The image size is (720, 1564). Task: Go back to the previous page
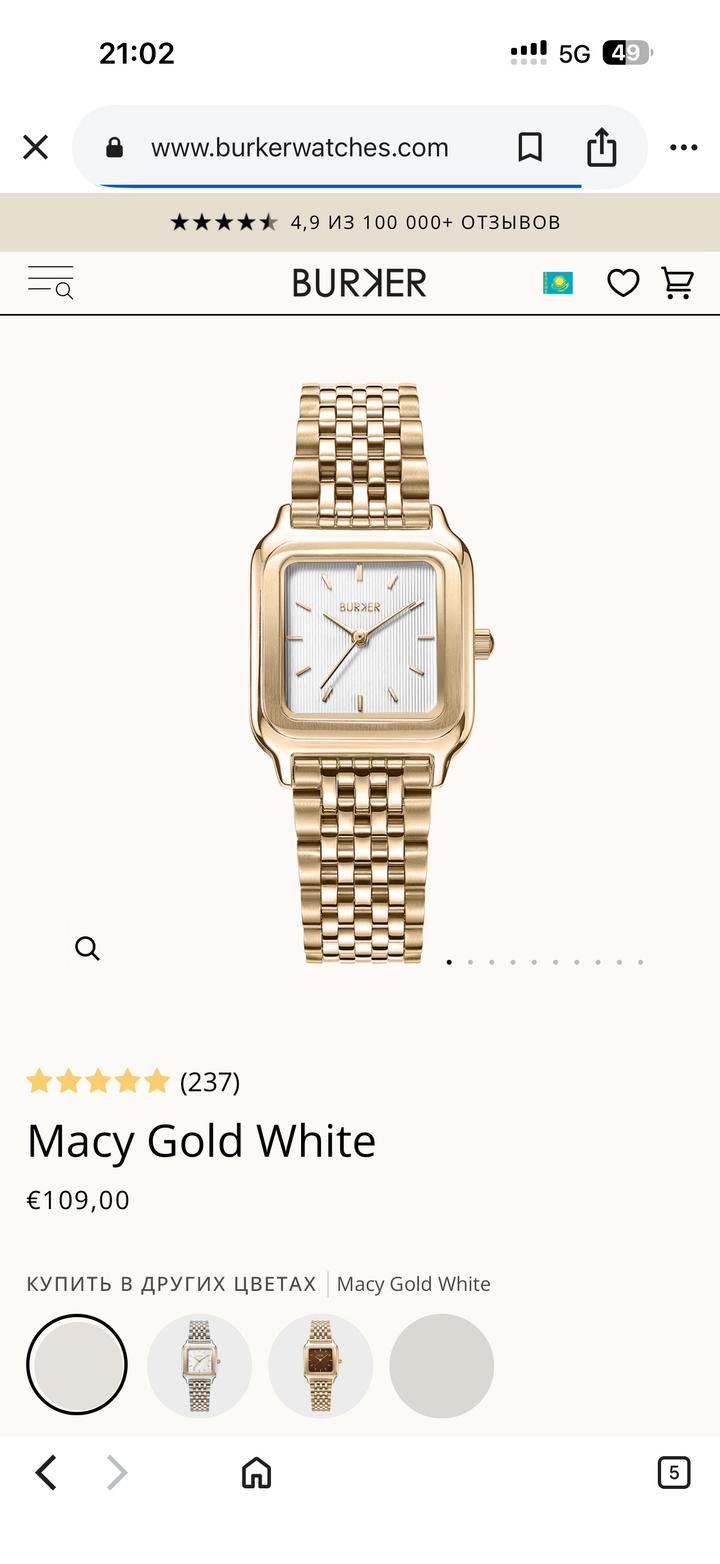click(46, 1472)
